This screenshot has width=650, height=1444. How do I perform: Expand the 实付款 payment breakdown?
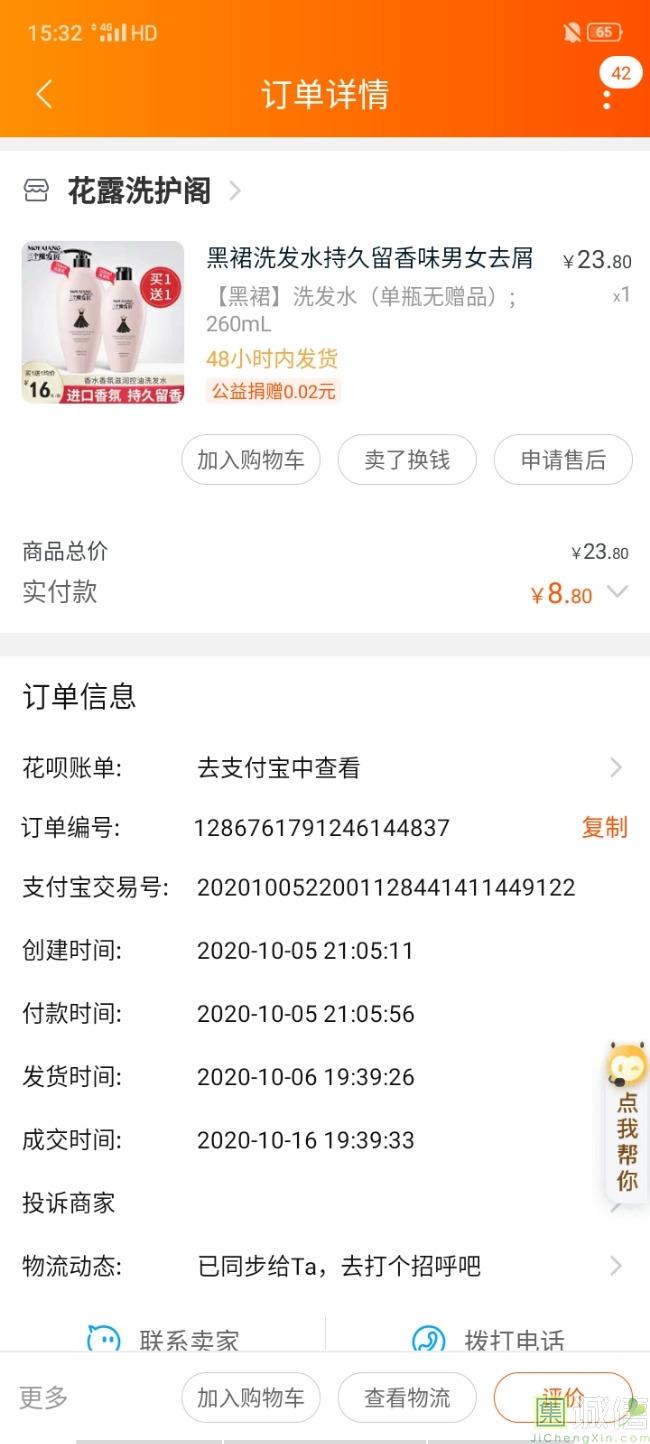click(617, 592)
